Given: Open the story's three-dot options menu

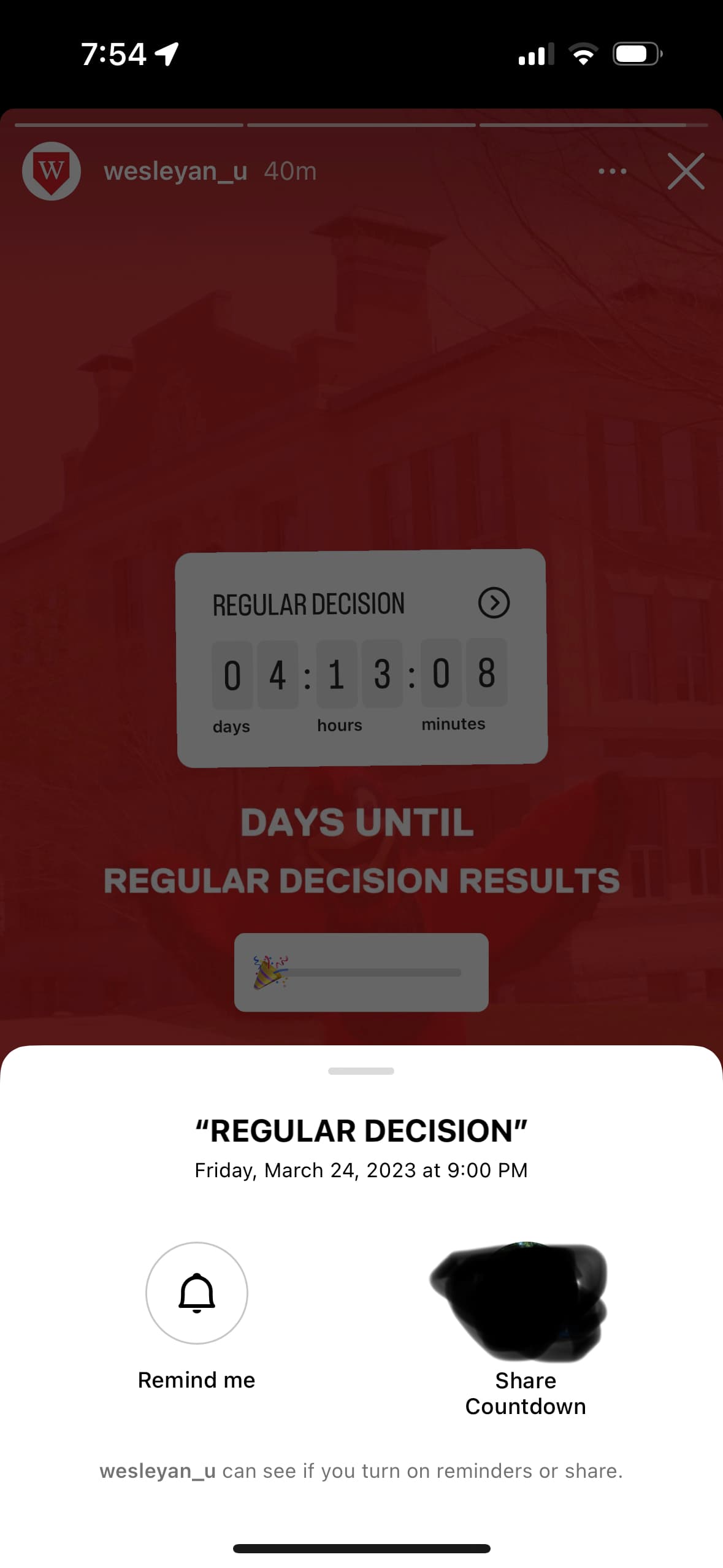Looking at the screenshot, I should (x=612, y=171).
